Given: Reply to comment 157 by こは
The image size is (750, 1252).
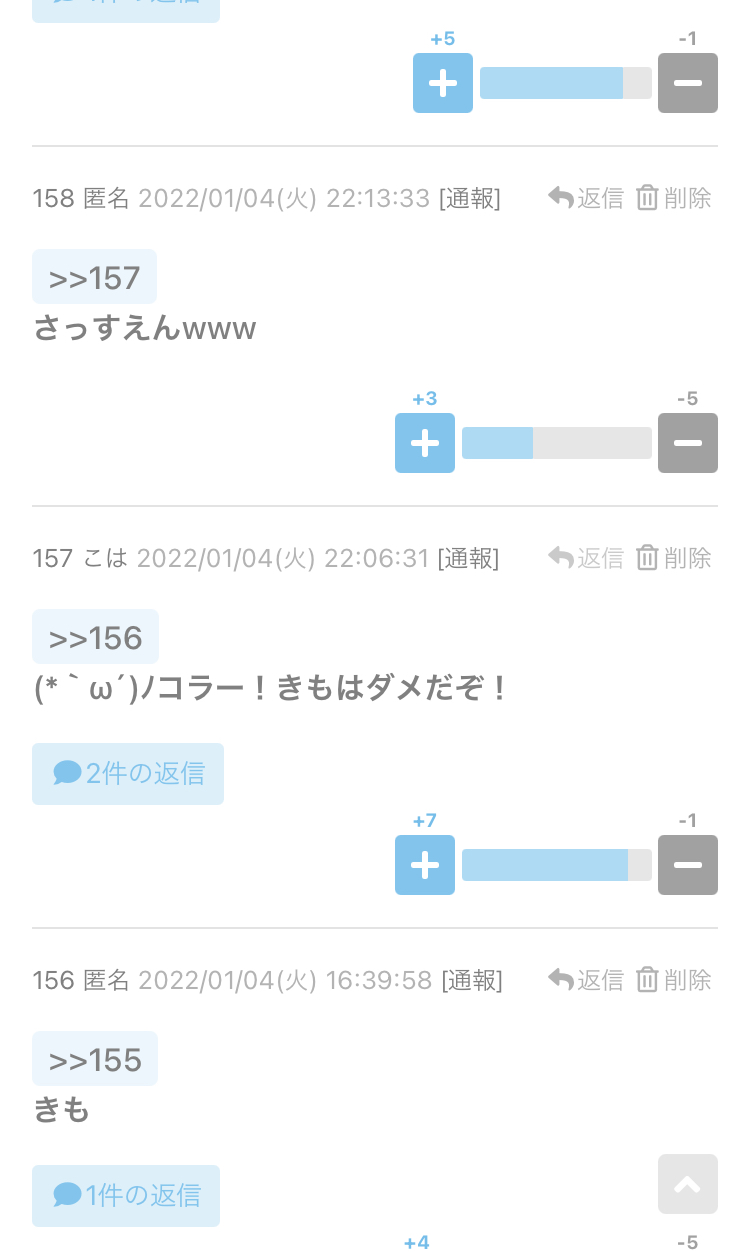Looking at the screenshot, I should [586, 558].
